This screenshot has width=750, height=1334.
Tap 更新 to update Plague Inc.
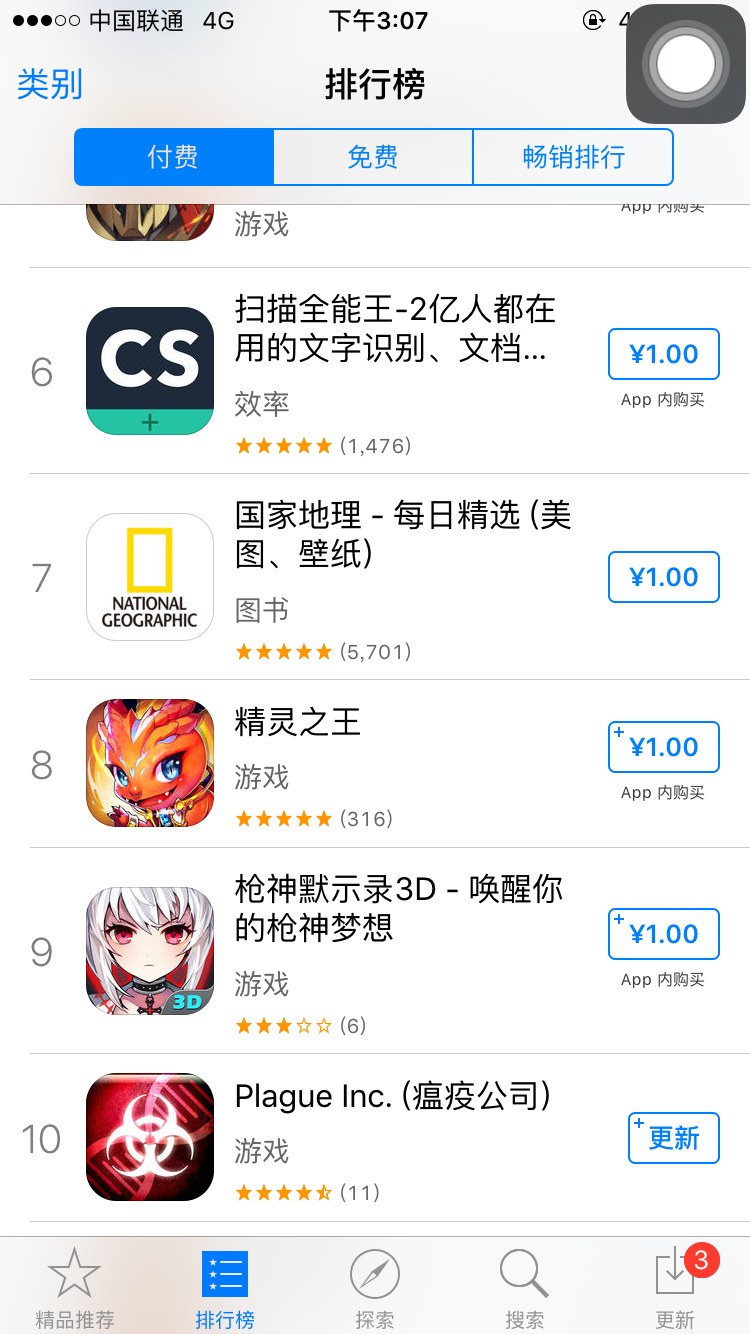point(673,1138)
